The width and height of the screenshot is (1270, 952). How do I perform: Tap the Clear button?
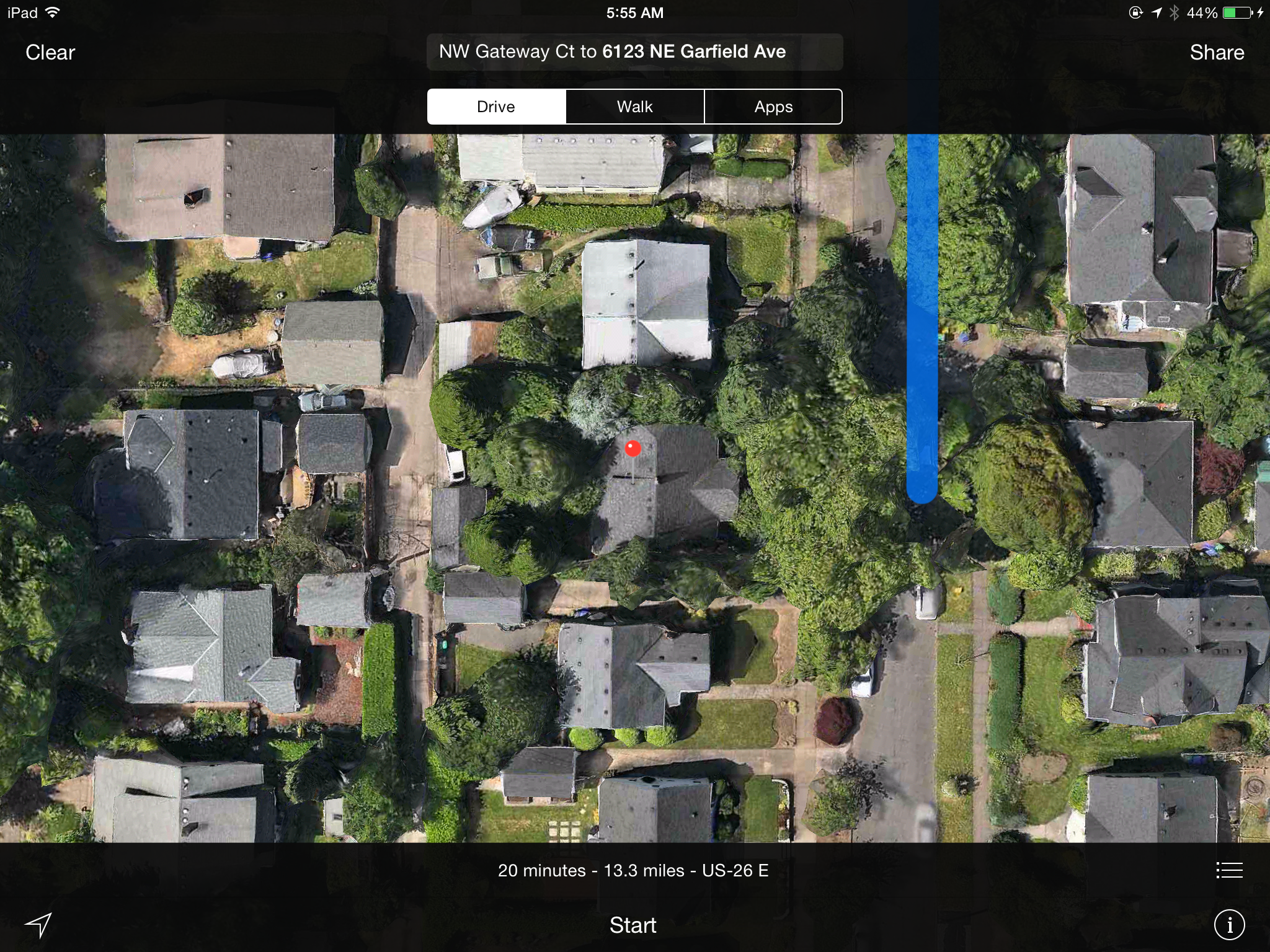pos(50,53)
